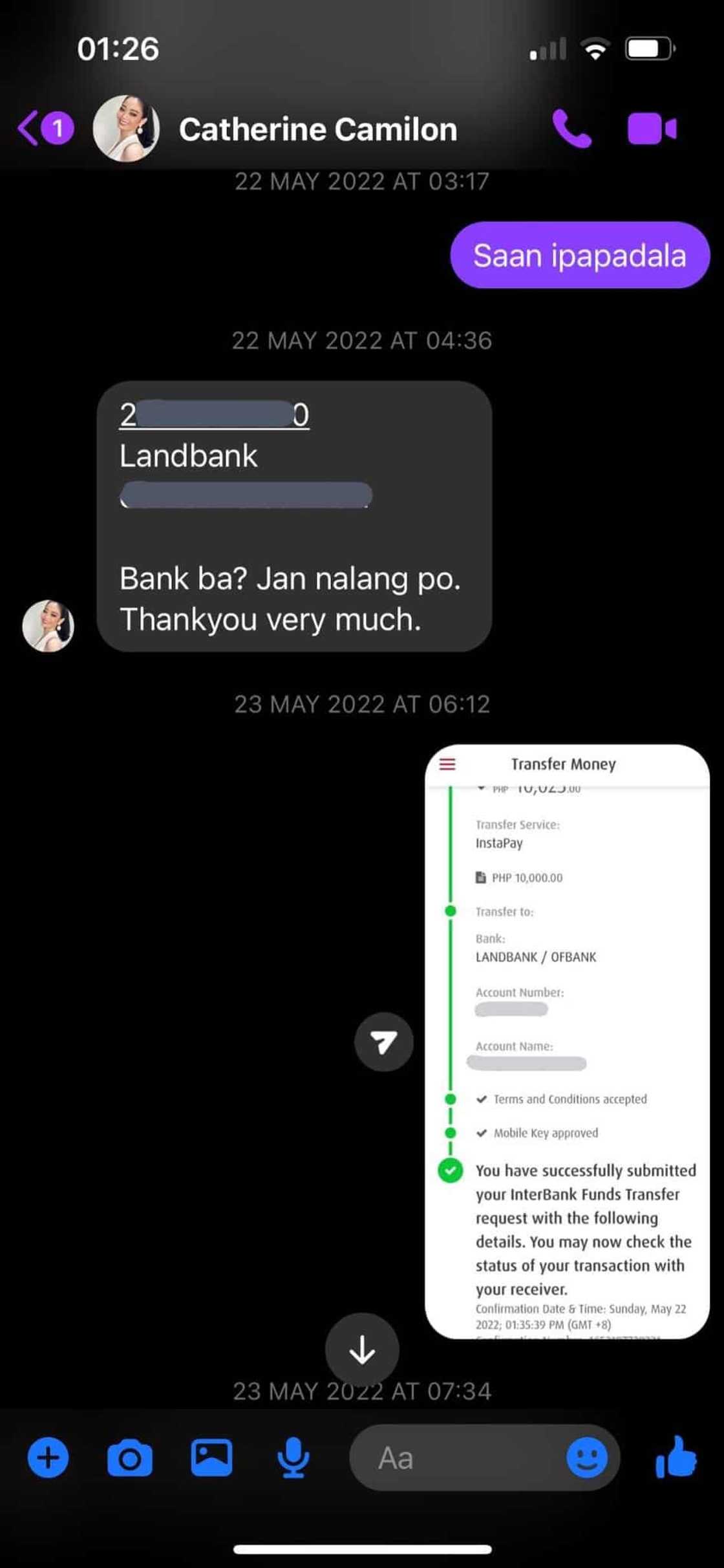The image size is (724, 1568).
Task: Open the Transfer Money receipt image
Action: point(567,1041)
